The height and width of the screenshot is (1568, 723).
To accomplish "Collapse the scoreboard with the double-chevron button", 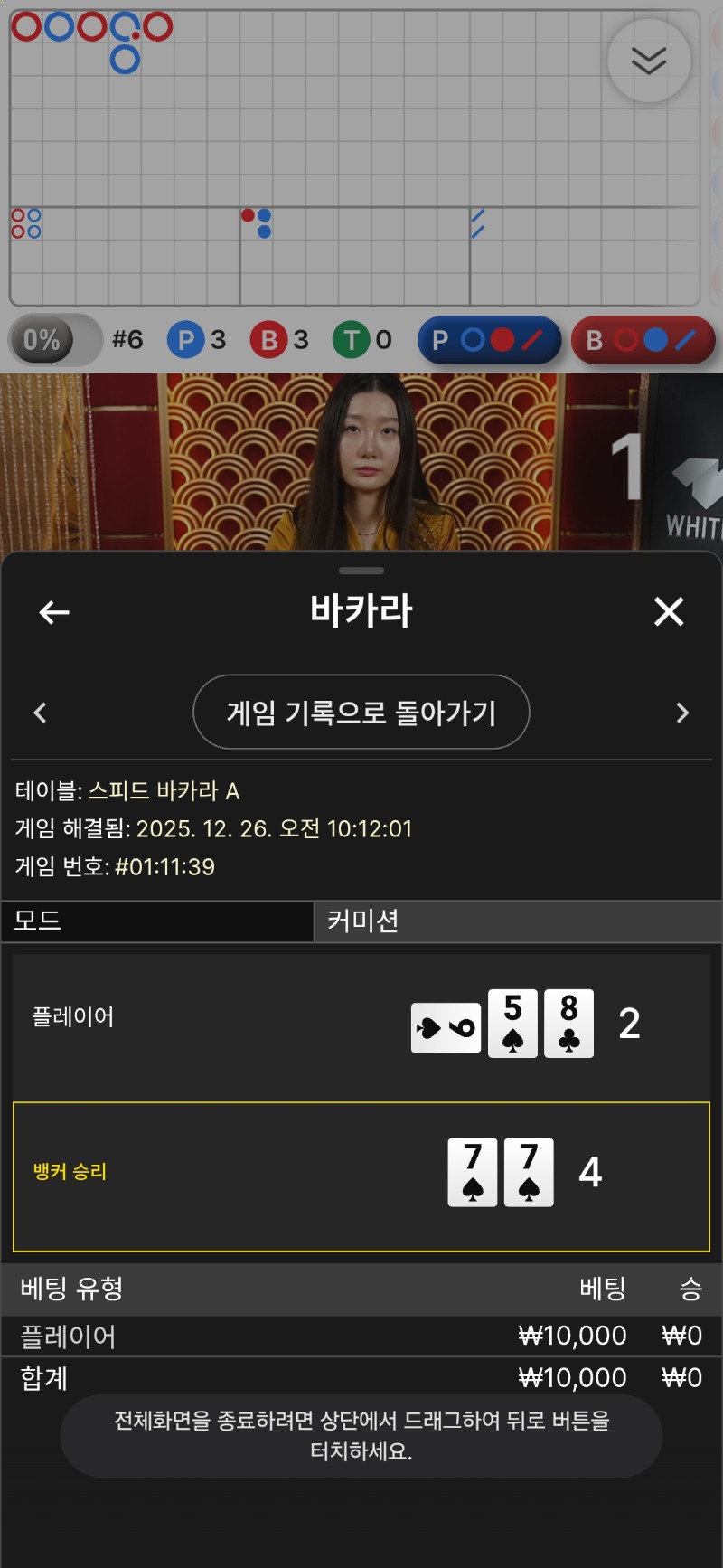I will tap(649, 61).
